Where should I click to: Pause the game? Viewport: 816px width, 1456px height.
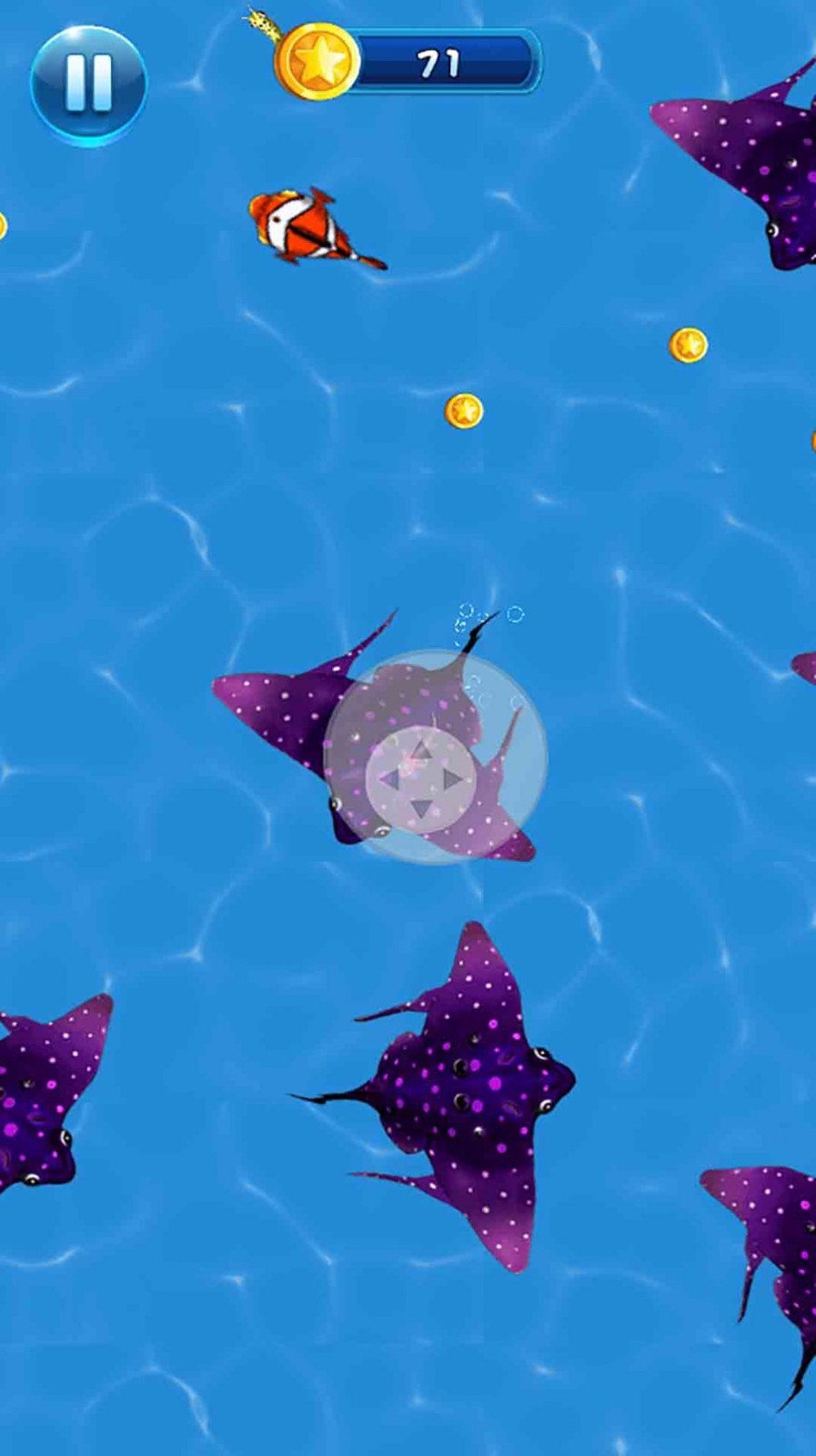pos(88,84)
